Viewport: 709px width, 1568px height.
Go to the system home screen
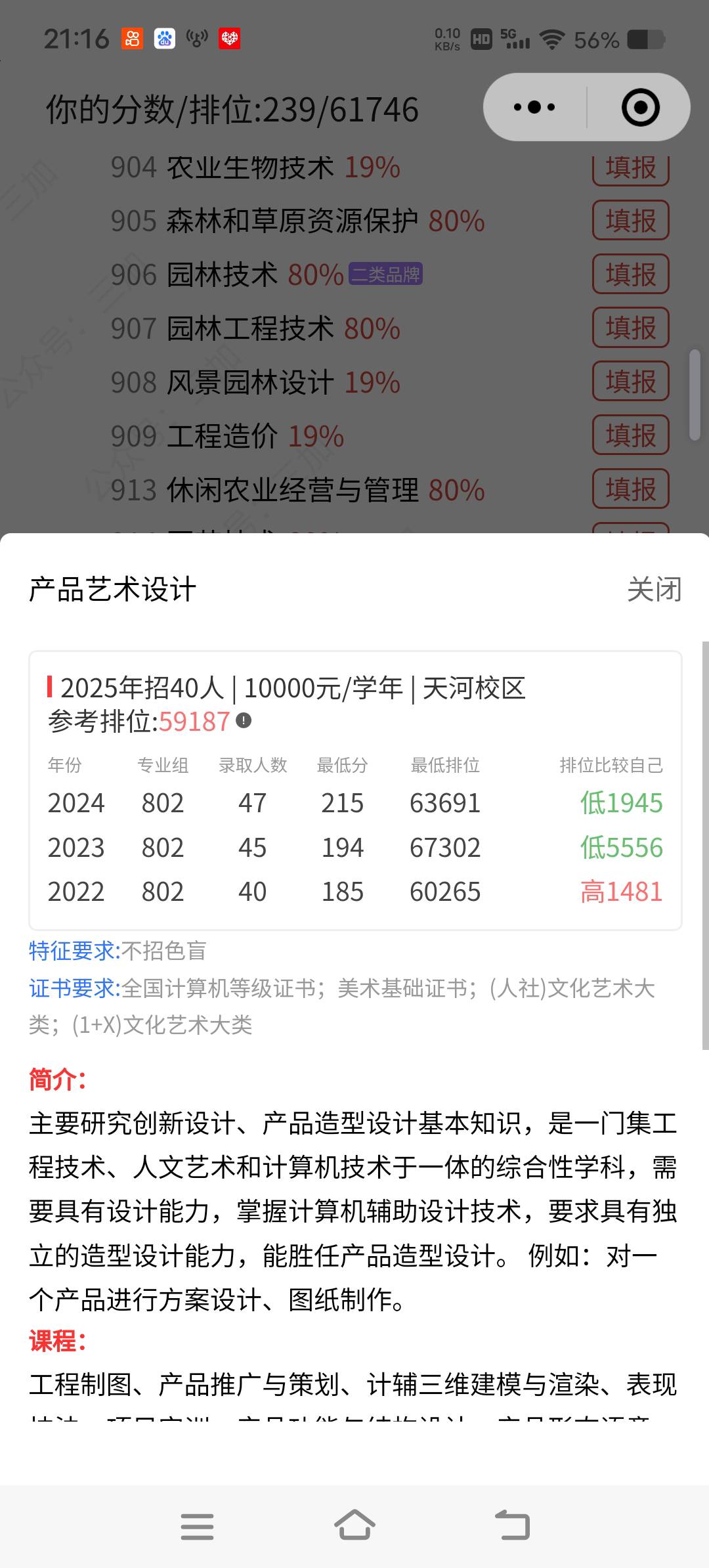coord(354,1526)
